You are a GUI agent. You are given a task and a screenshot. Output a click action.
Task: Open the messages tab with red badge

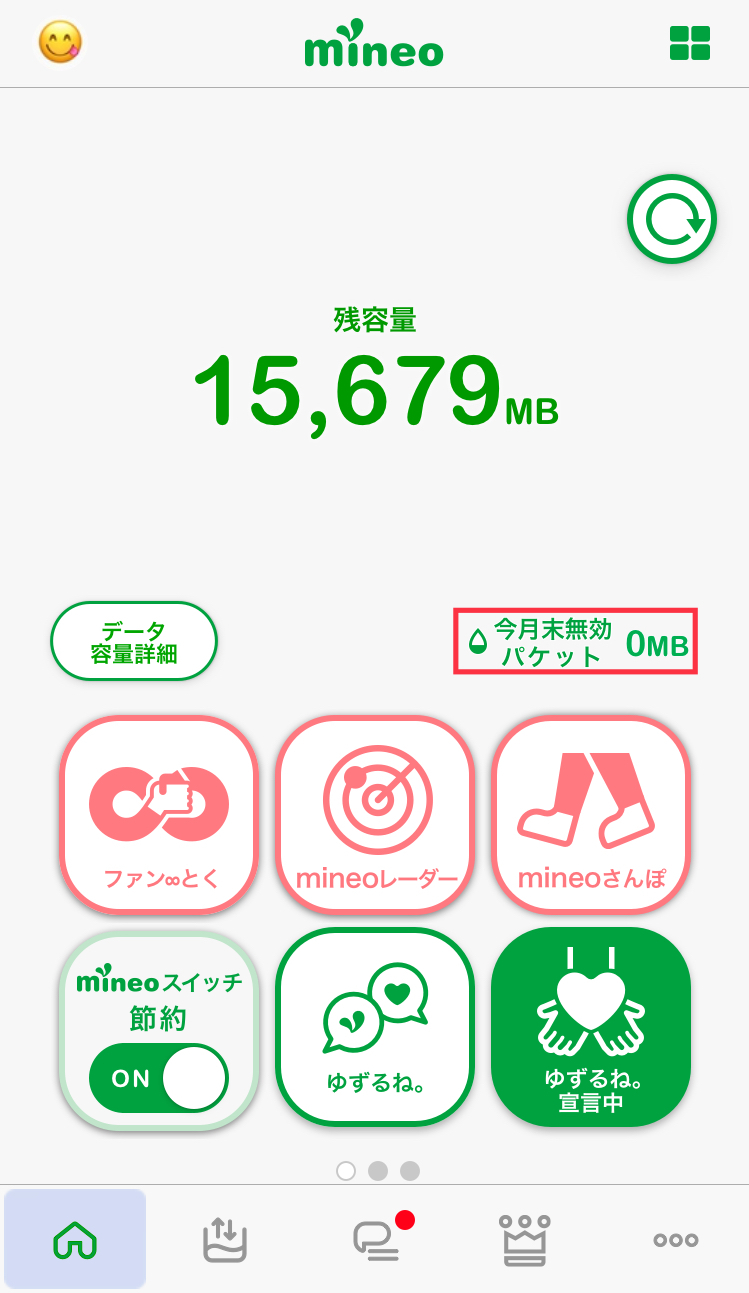pos(376,1240)
